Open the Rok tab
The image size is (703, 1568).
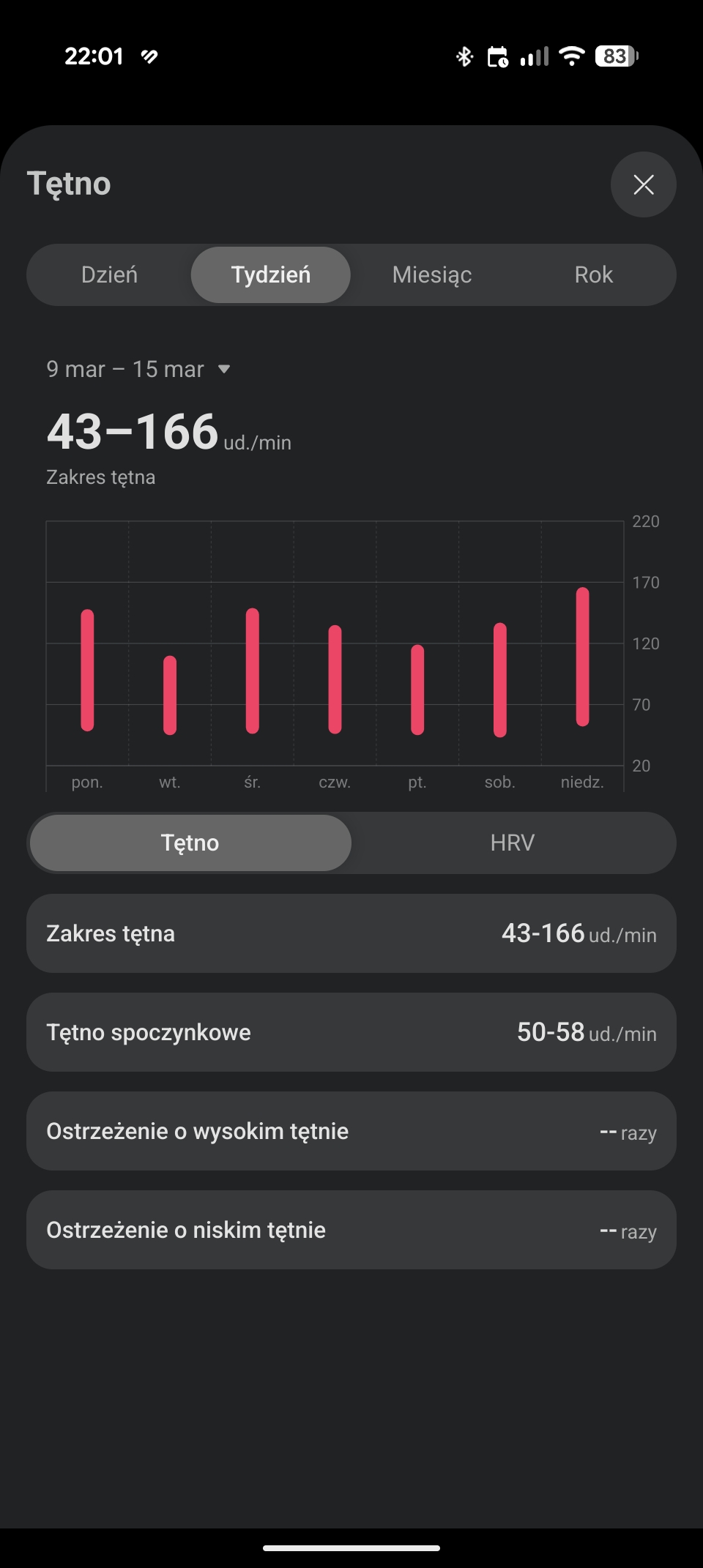click(x=593, y=275)
